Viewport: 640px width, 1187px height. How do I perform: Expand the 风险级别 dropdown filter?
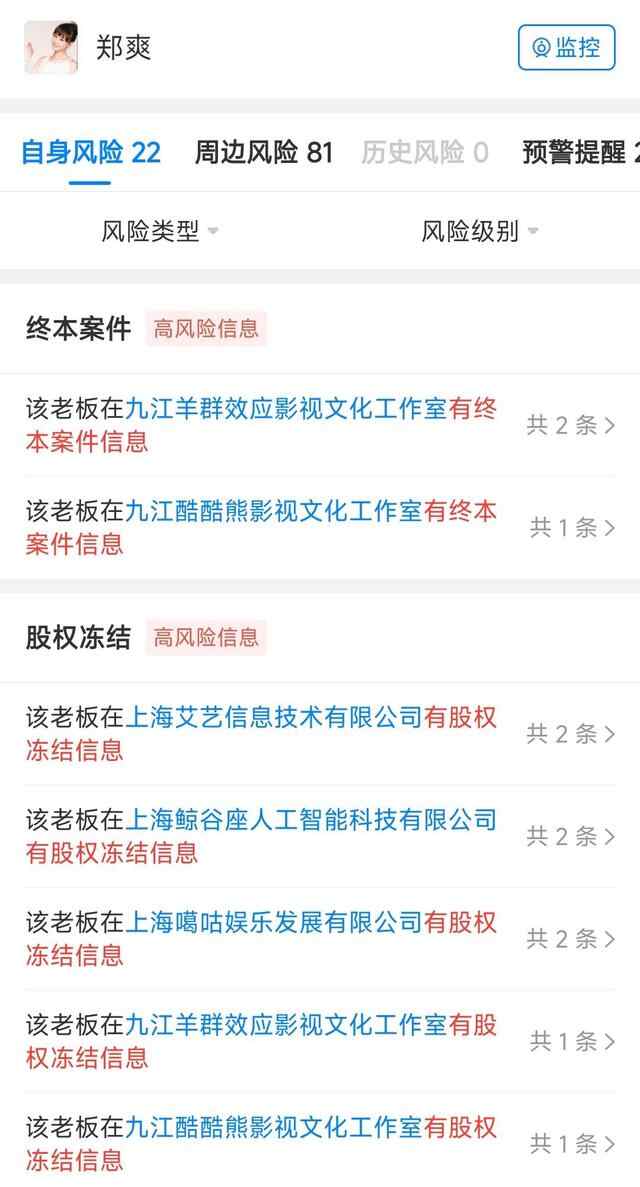coord(479,232)
